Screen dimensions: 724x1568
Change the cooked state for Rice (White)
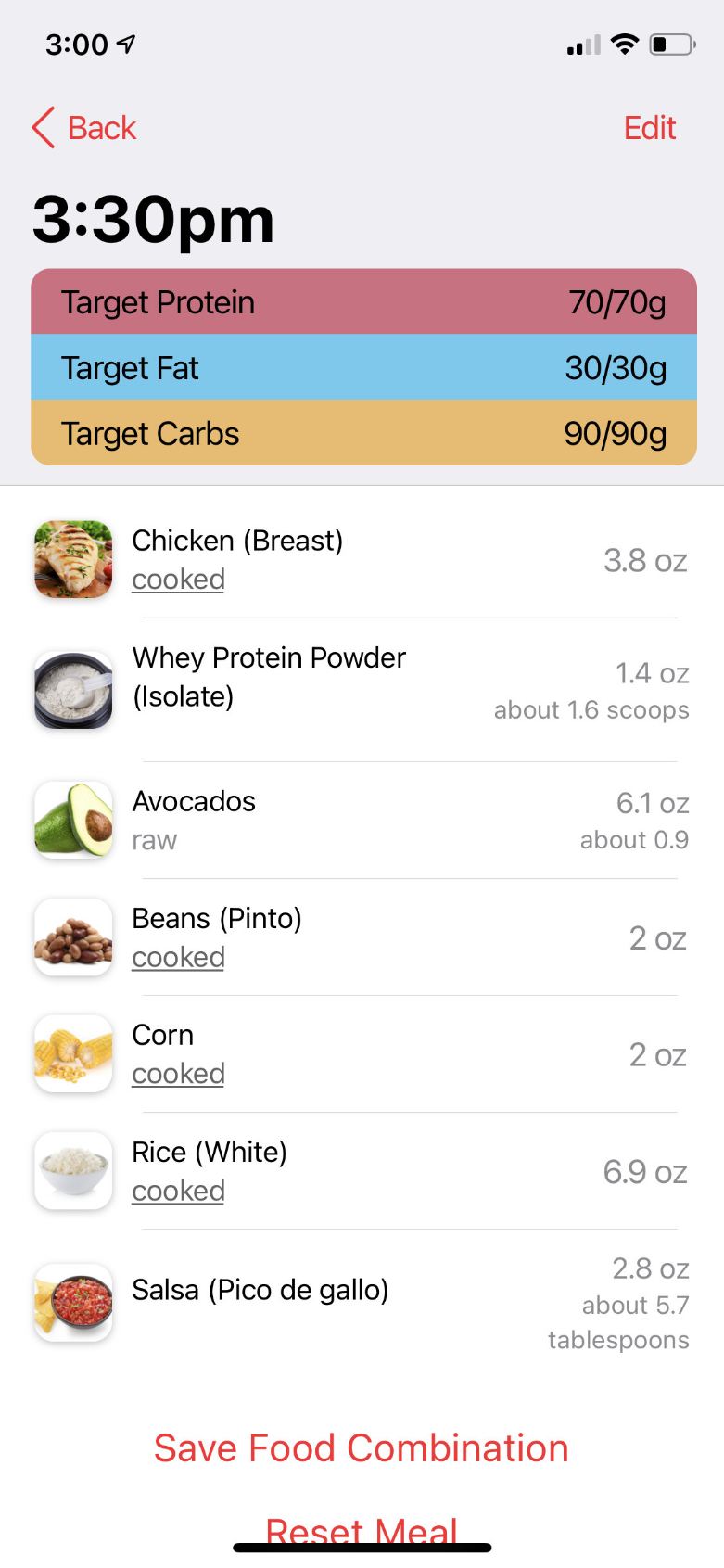click(x=178, y=1191)
